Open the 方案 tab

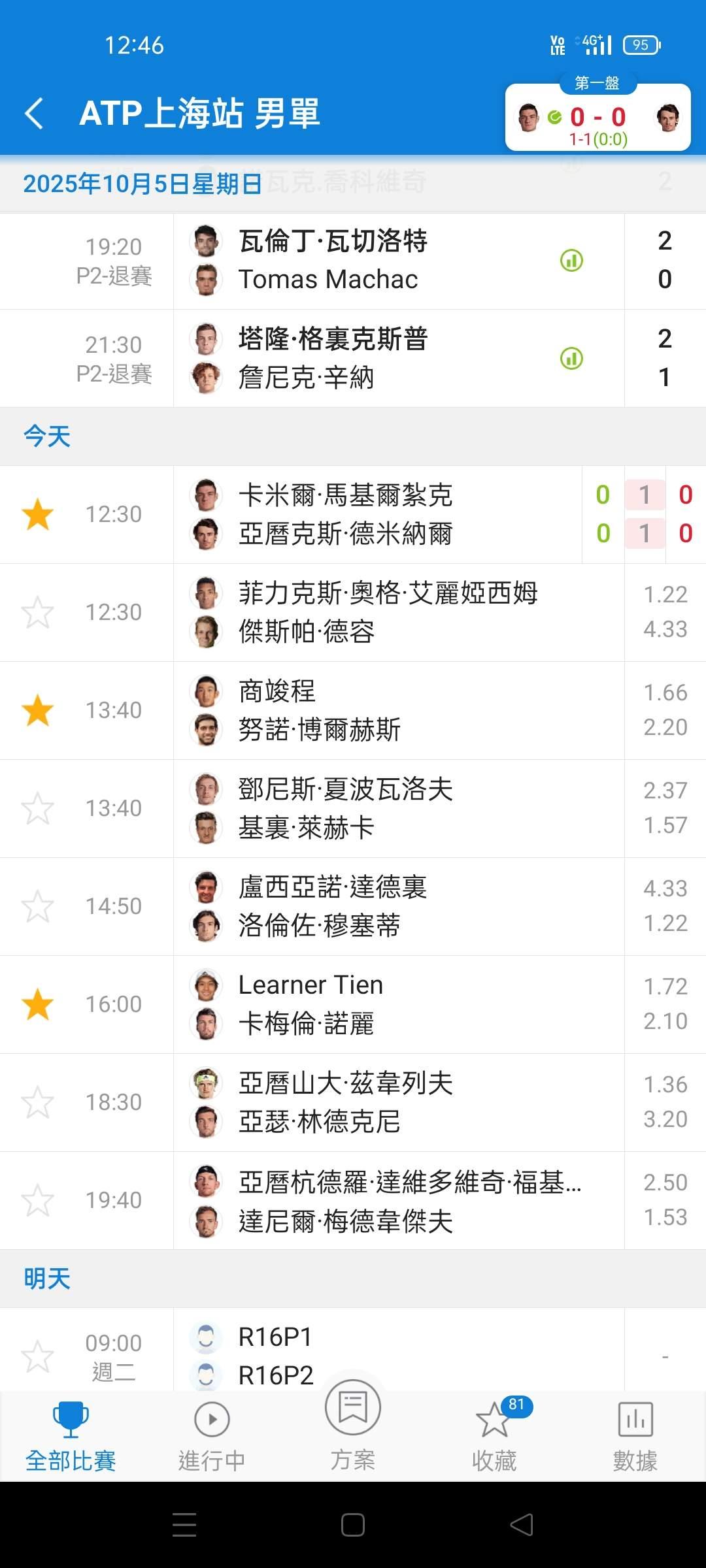(353, 1426)
